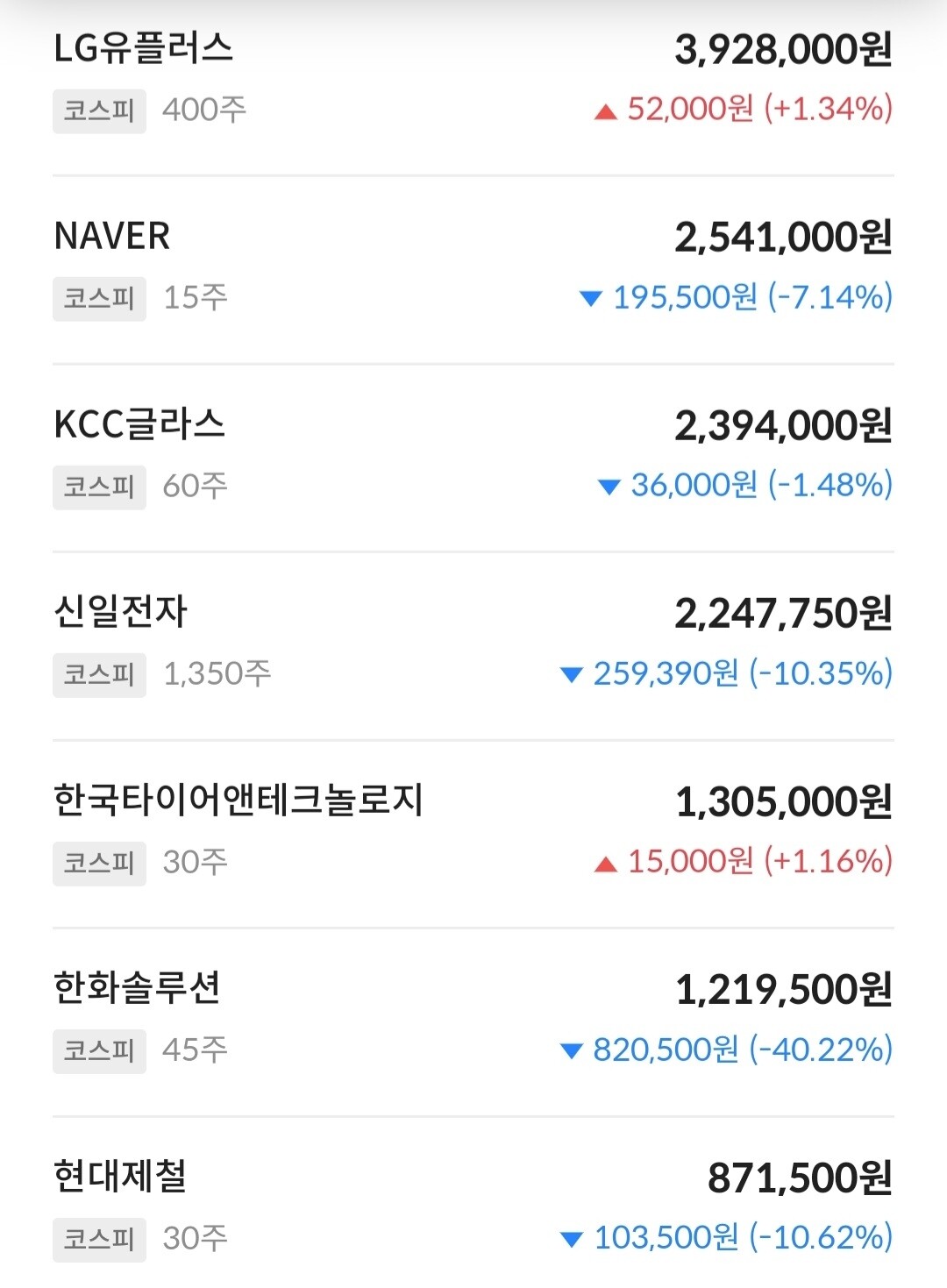Image resolution: width=947 pixels, height=1288 pixels.
Task: View the 한화솔루션 stock row
Action: click(473, 1018)
